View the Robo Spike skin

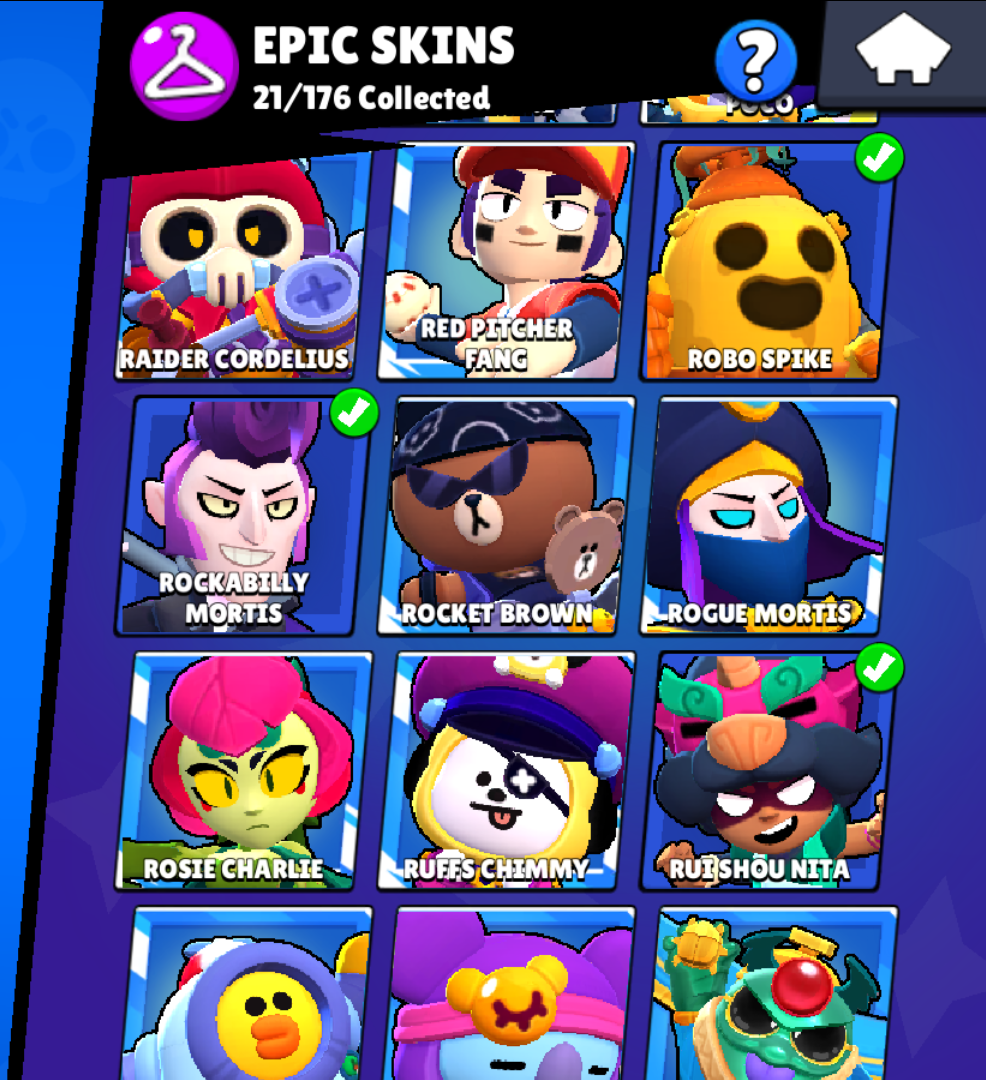click(x=768, y=260)
